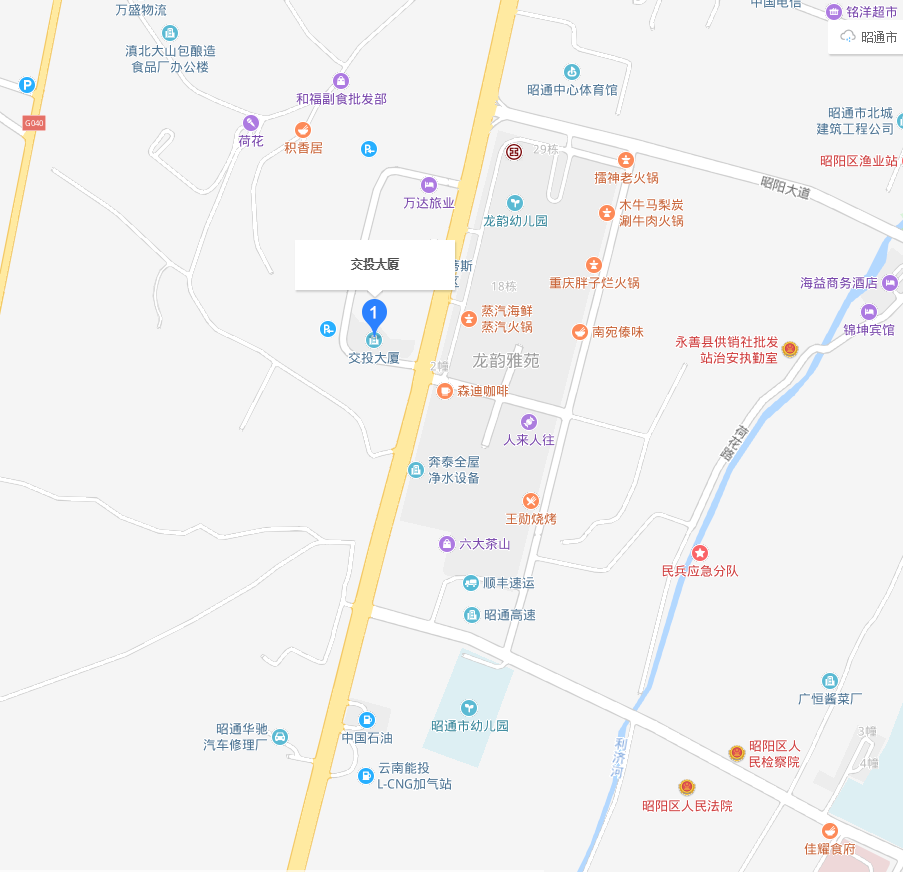Select the 顺丰速运 marker
The height and width of the screenshot is (872, 903).
(x=470, y=583)
